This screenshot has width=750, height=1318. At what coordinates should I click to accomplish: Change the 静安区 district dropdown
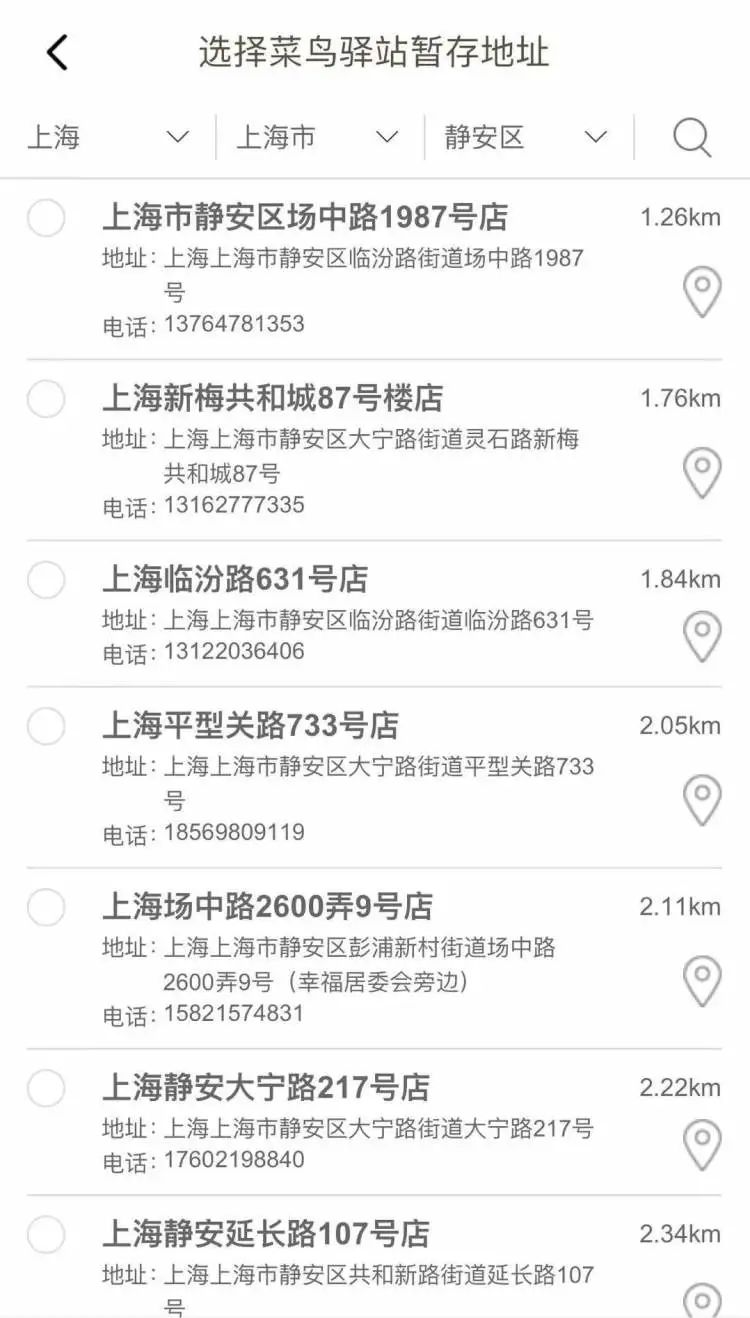point(526,137)
